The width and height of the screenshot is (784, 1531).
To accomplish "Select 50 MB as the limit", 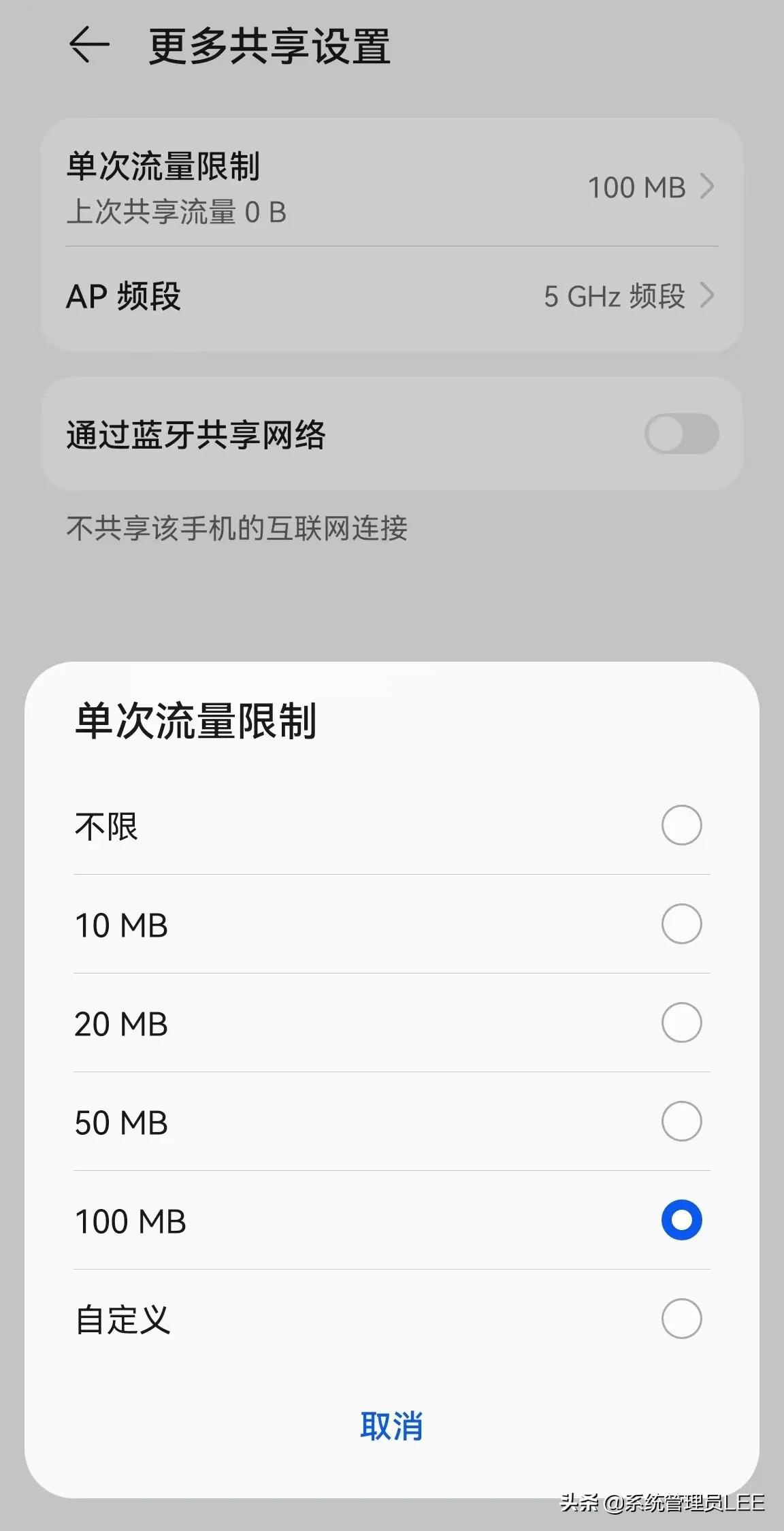I will (681, 1122).
